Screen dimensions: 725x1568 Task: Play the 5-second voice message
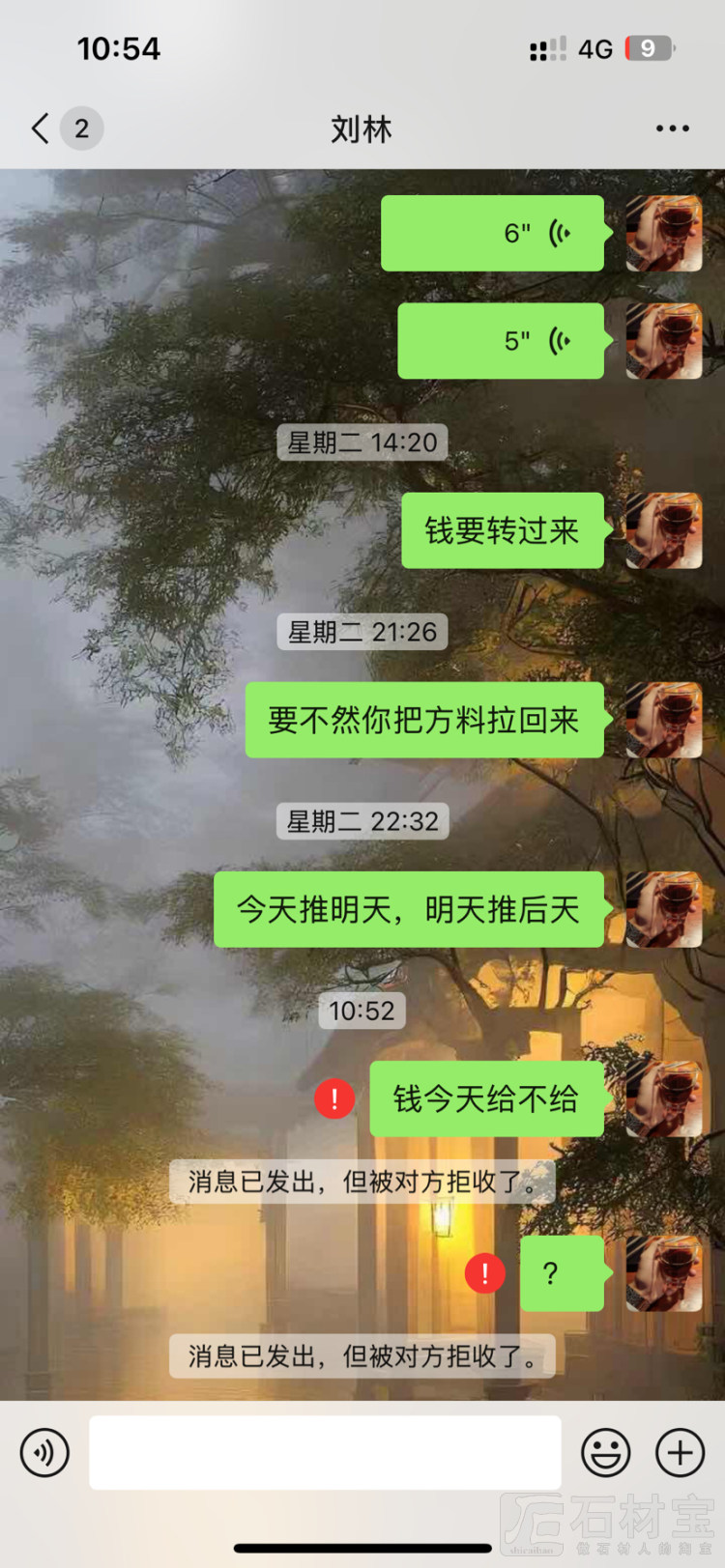coord(501,341)
